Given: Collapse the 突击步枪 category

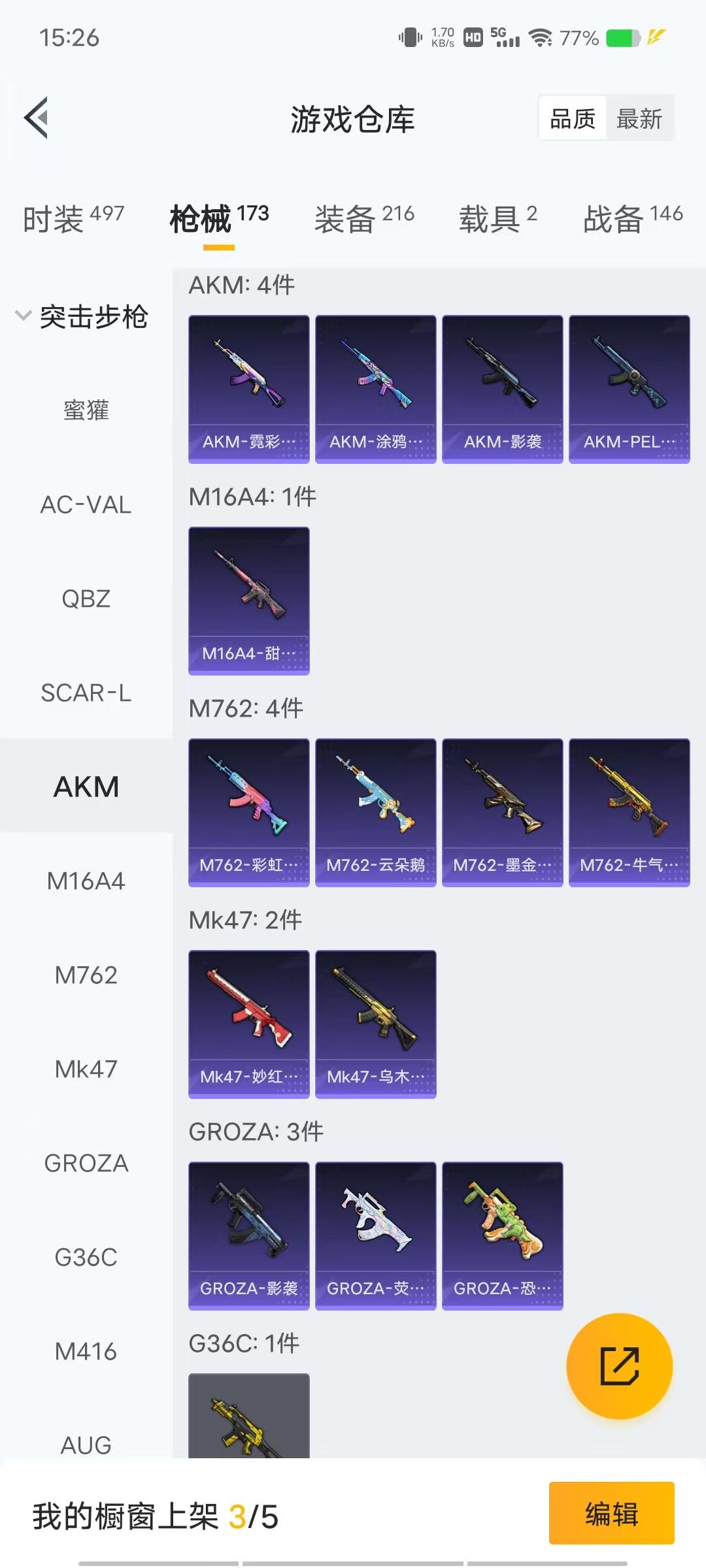Looking at the screenshot, I should point(82,317).
